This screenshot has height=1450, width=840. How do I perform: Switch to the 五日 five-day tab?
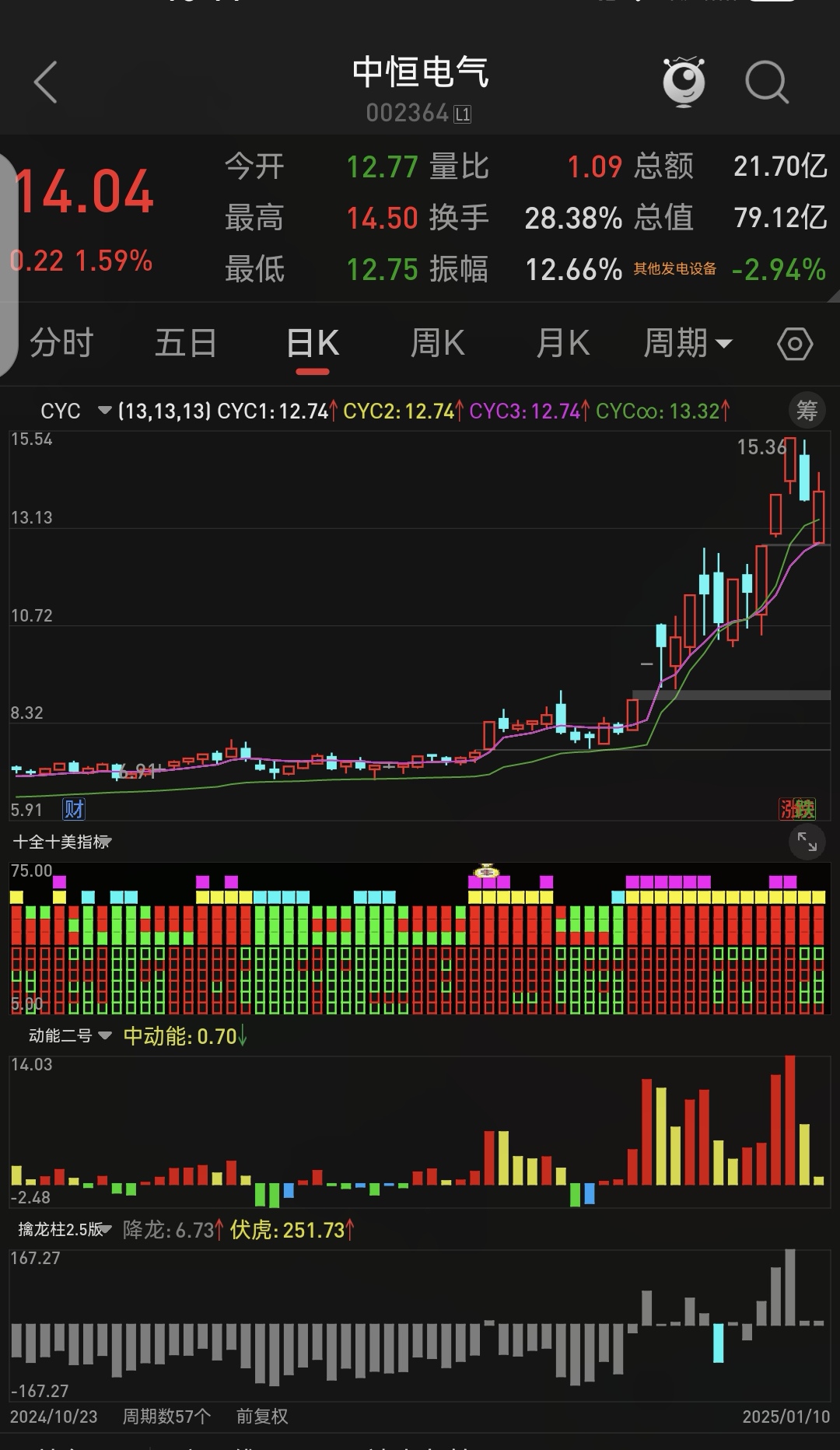click(184, 342)
